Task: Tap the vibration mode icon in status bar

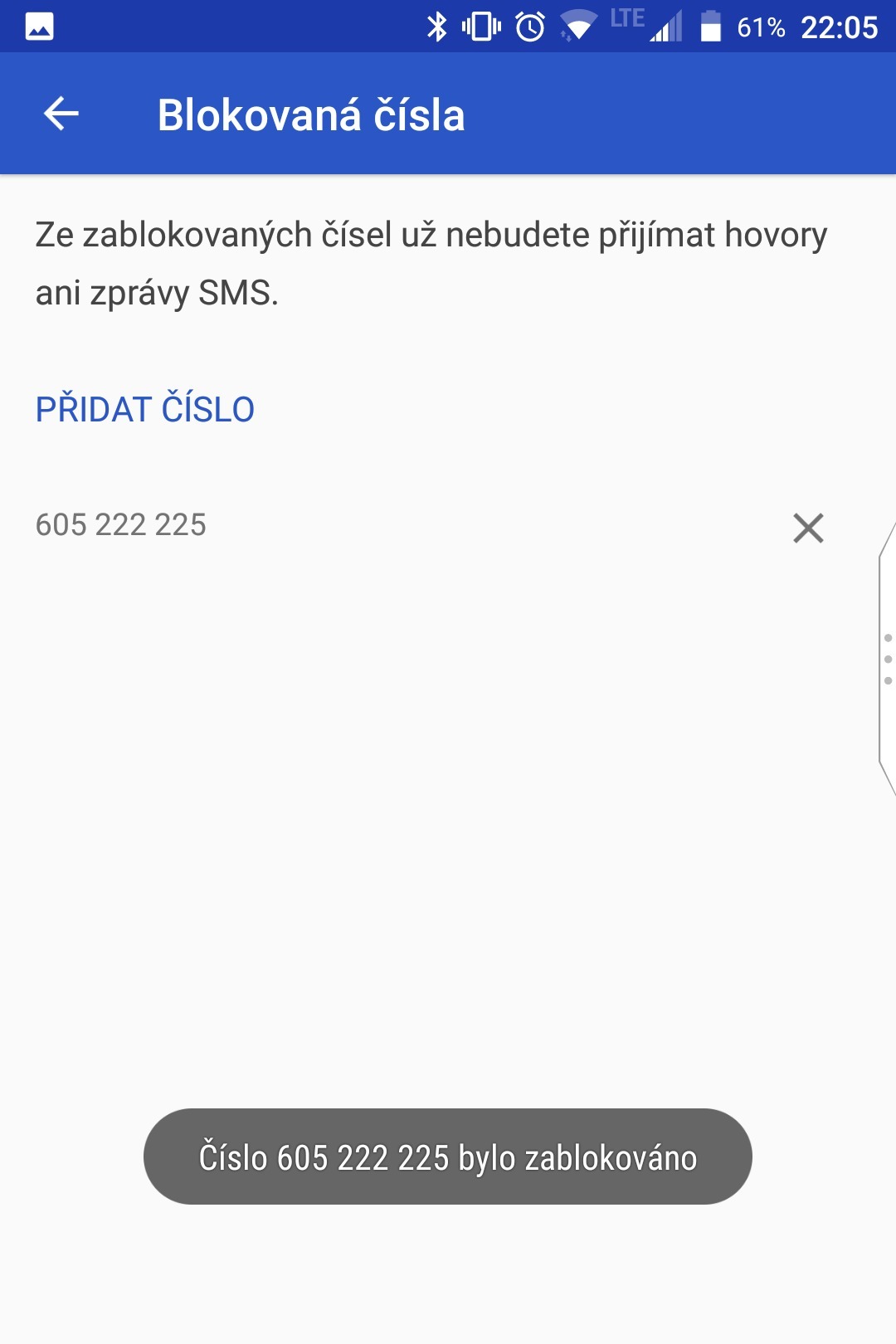Action: pos(480,25)
